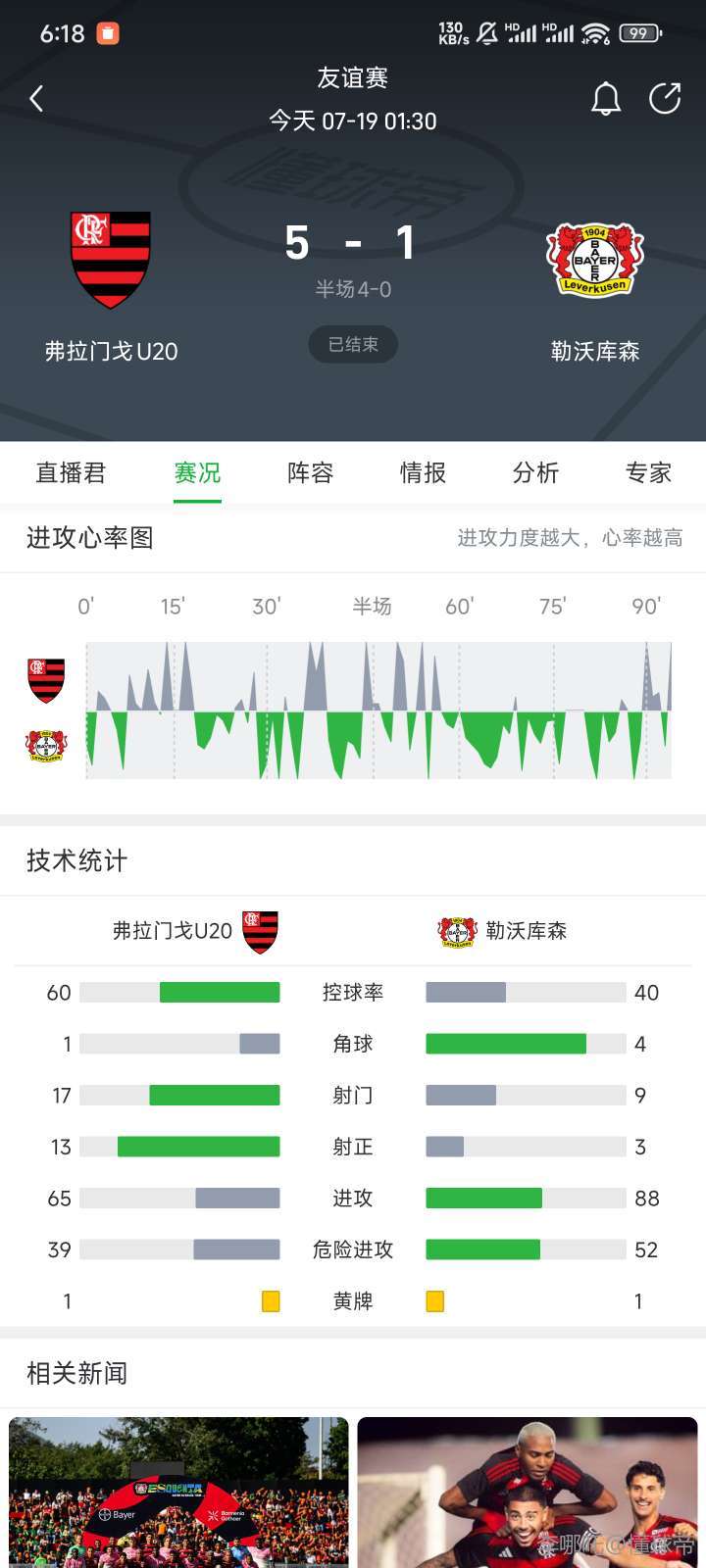This screenshot has height=1568, width=706.
Task: Open 弗拉门戈 U20 team page in header
Action: point(111,286)
